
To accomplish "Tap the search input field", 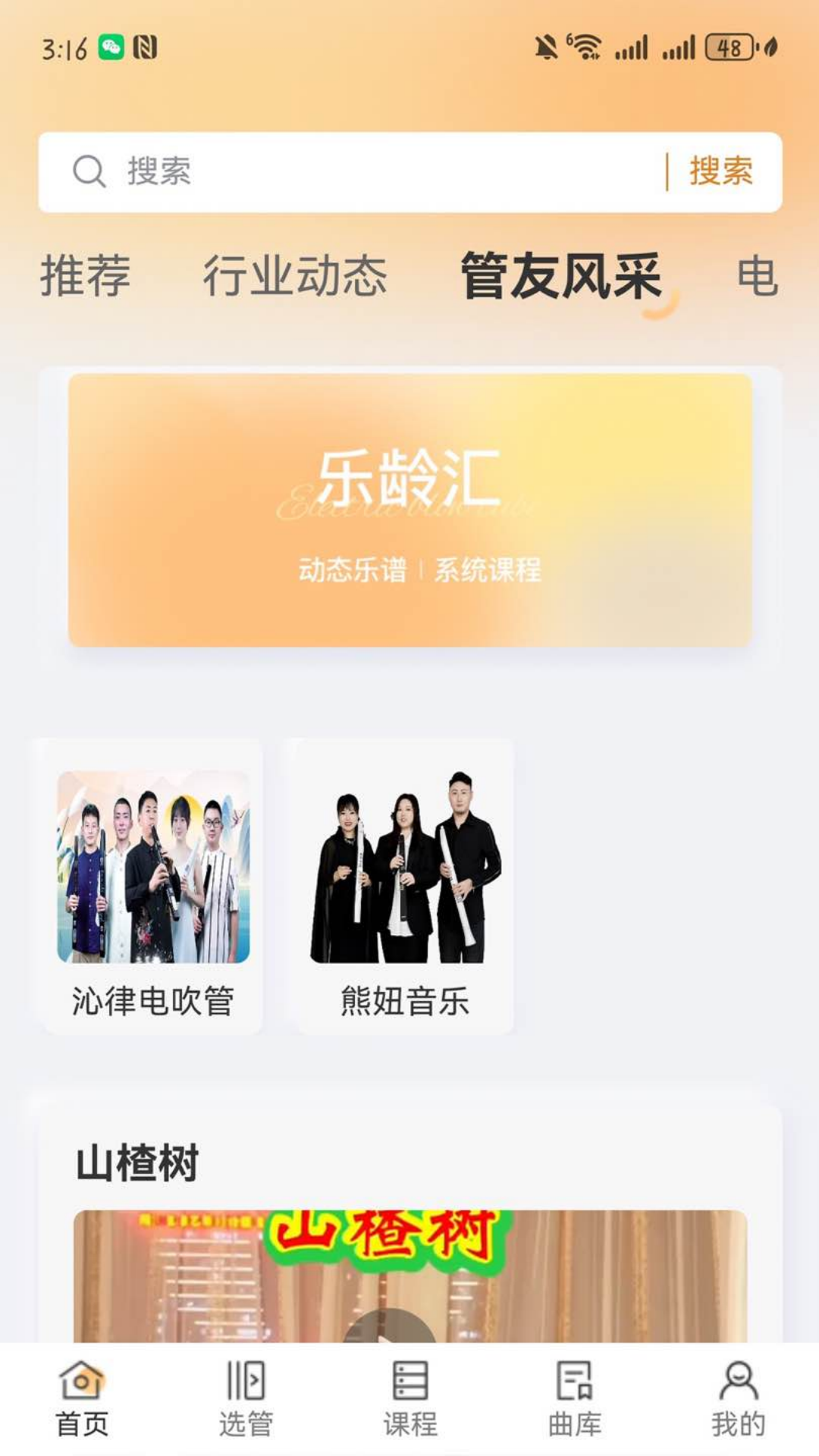I will (x=341, y=171).
